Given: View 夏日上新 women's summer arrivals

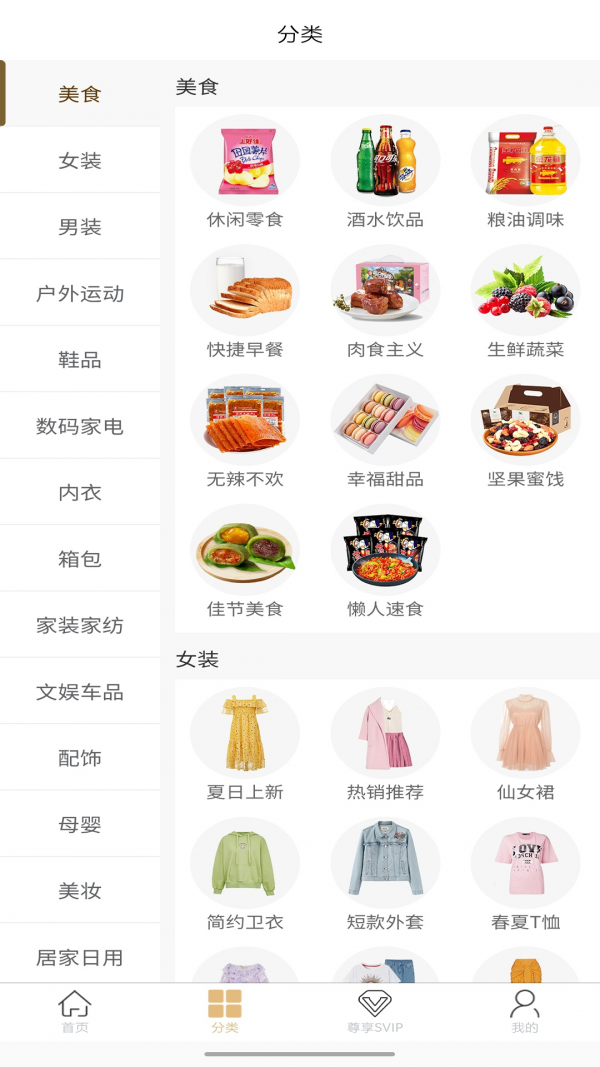Looking at the screenshot, I should [245, 745].
